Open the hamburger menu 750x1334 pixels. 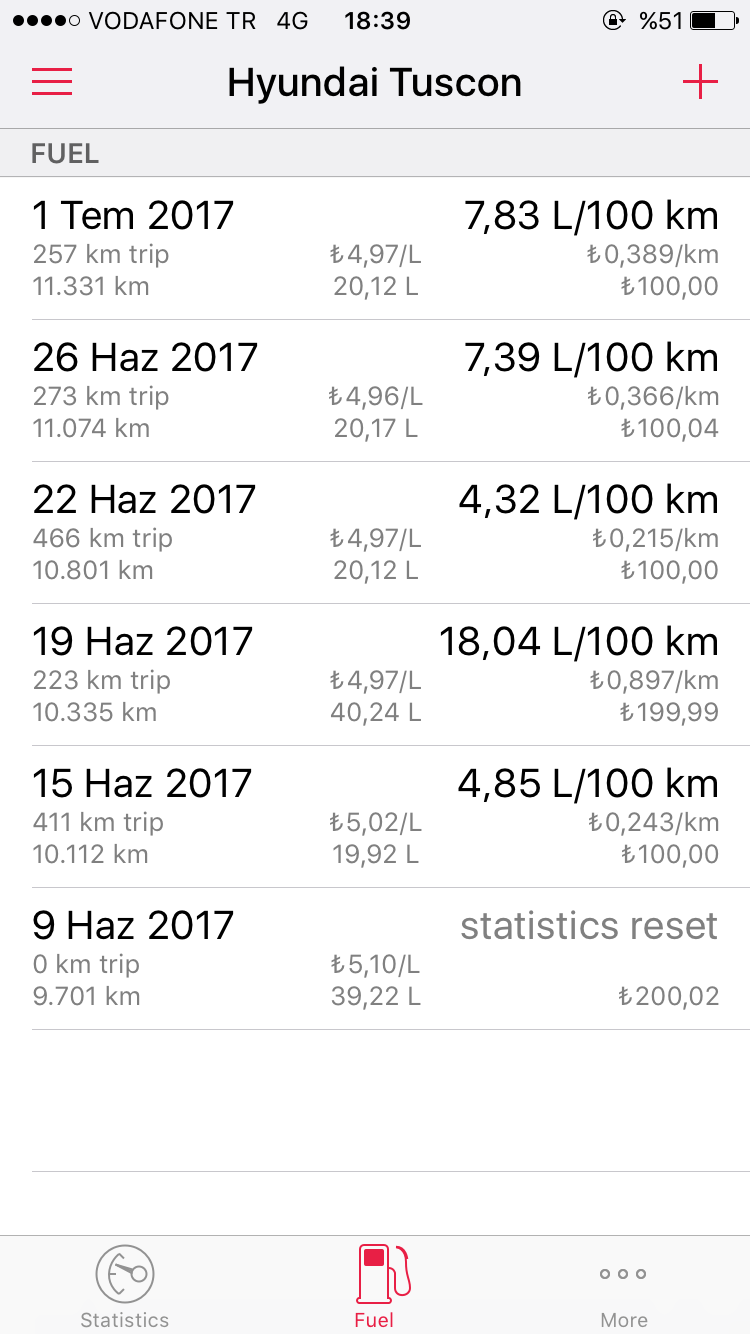52,82
